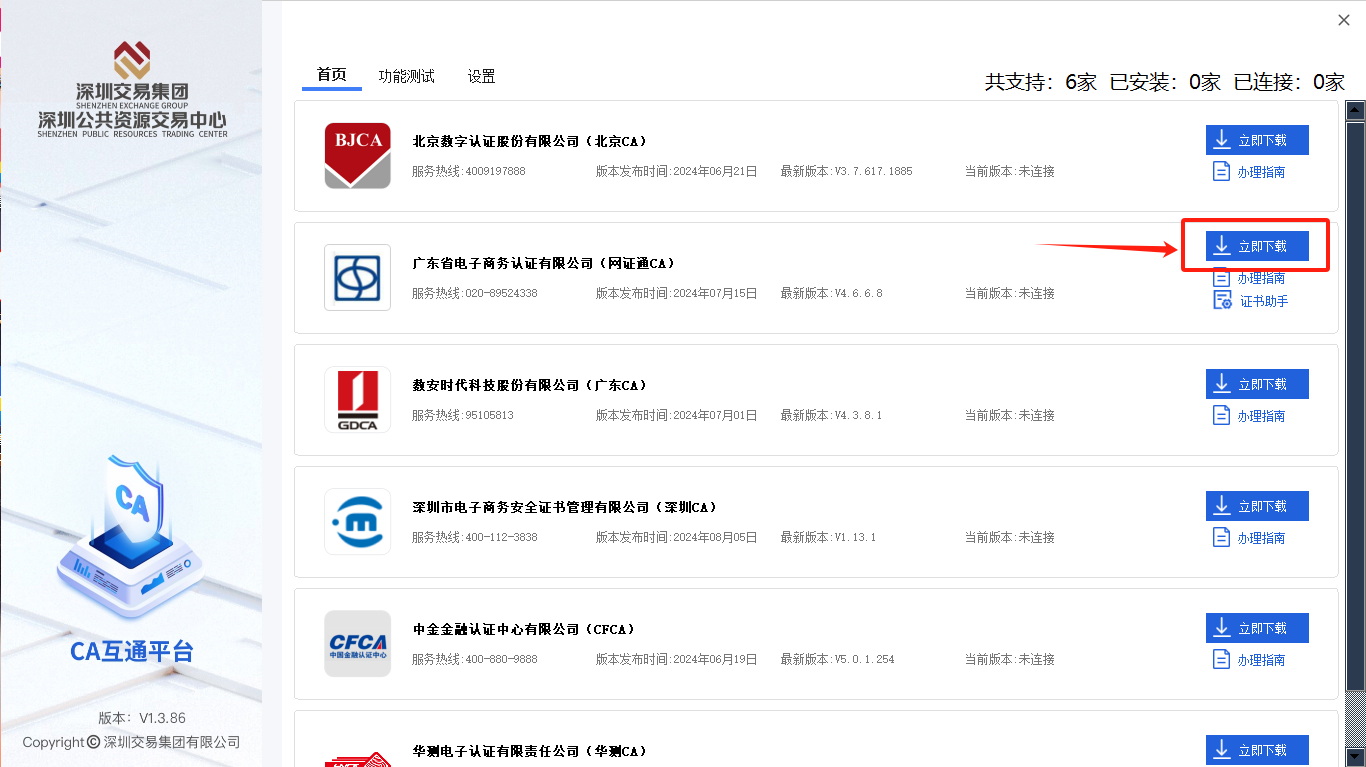Screen dimensions: 1366x767
Task: Open the 设置 tab
Action: (481, 77)
